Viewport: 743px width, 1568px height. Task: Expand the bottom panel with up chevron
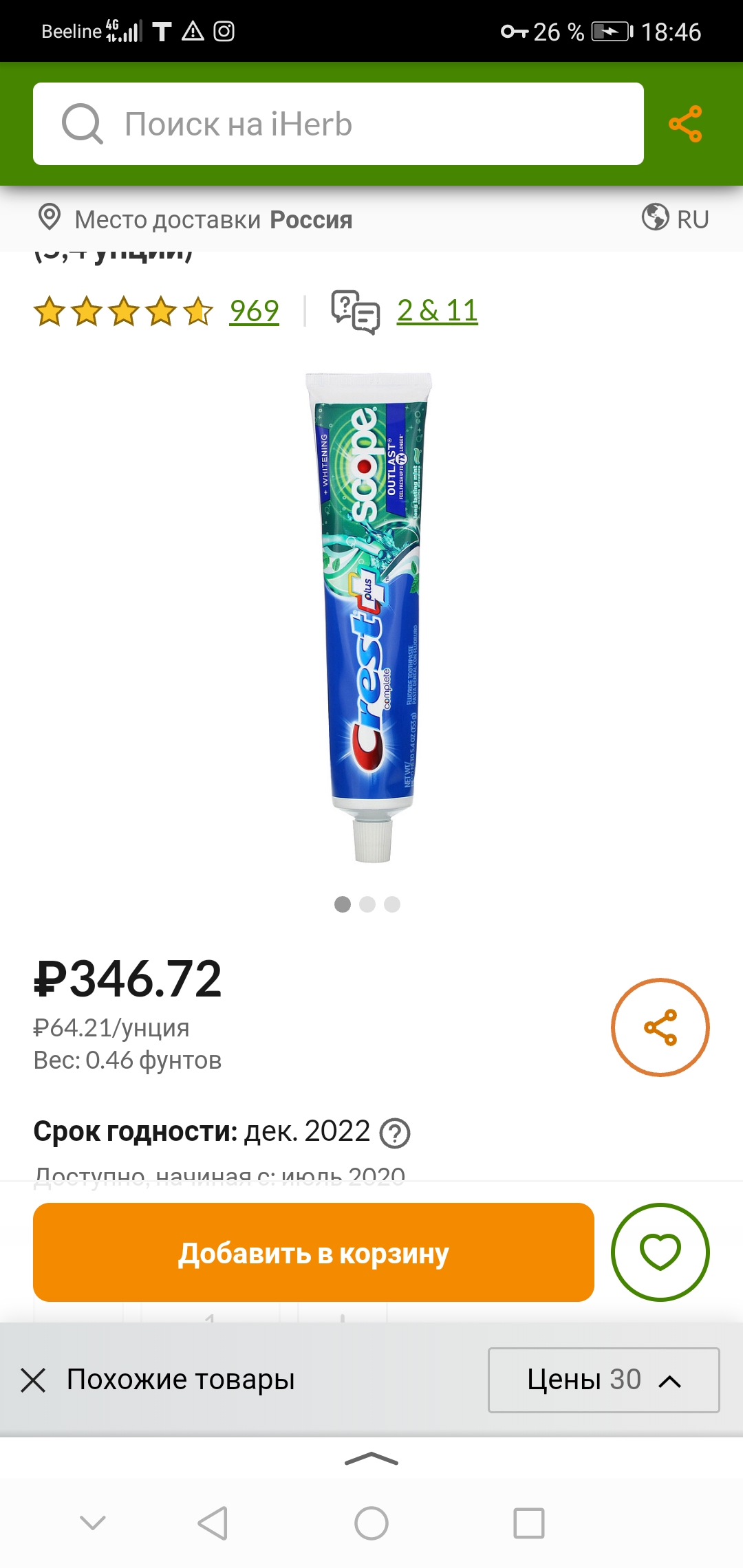371,1459
